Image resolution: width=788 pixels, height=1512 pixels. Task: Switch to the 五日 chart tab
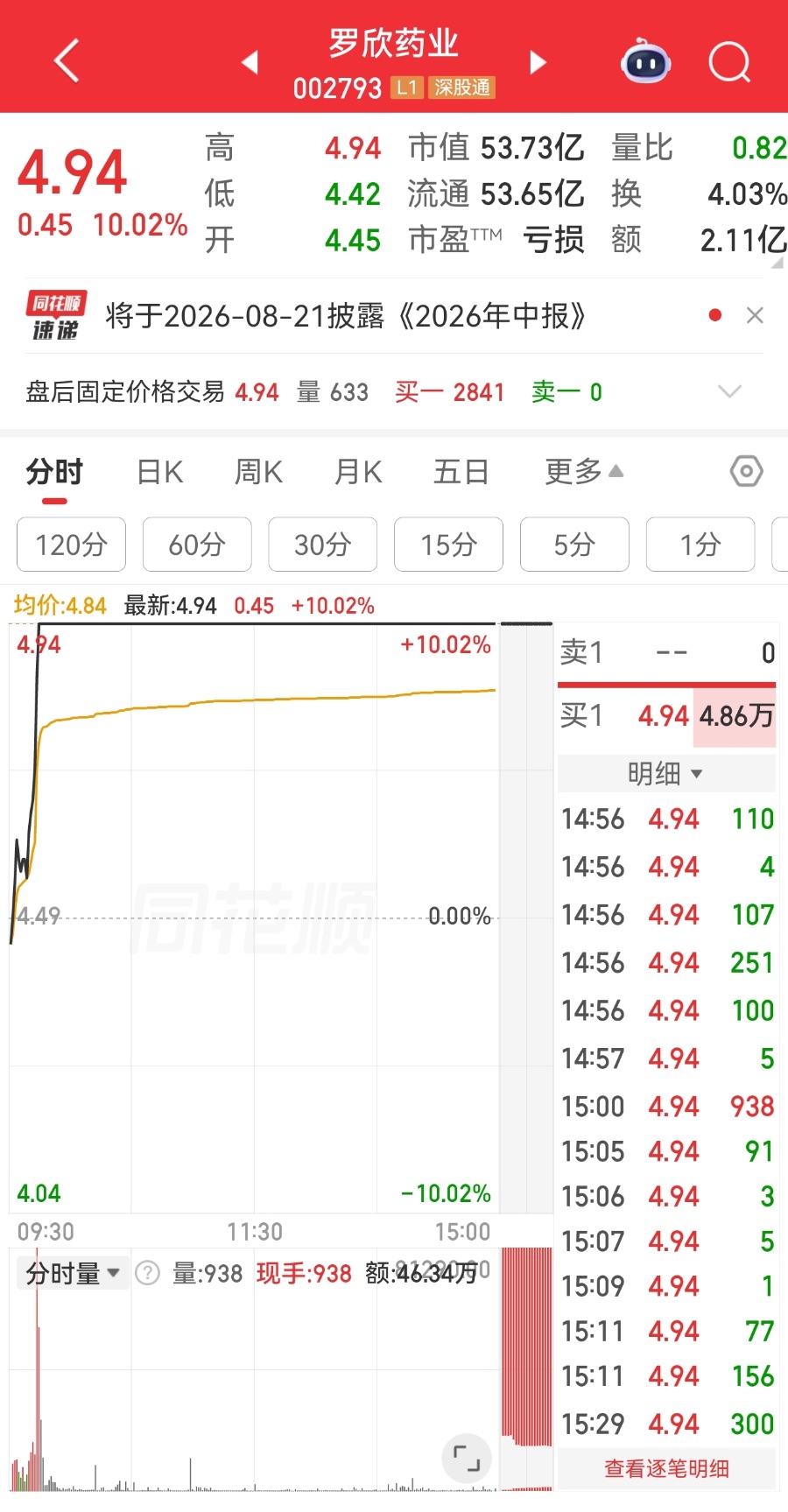461,472
